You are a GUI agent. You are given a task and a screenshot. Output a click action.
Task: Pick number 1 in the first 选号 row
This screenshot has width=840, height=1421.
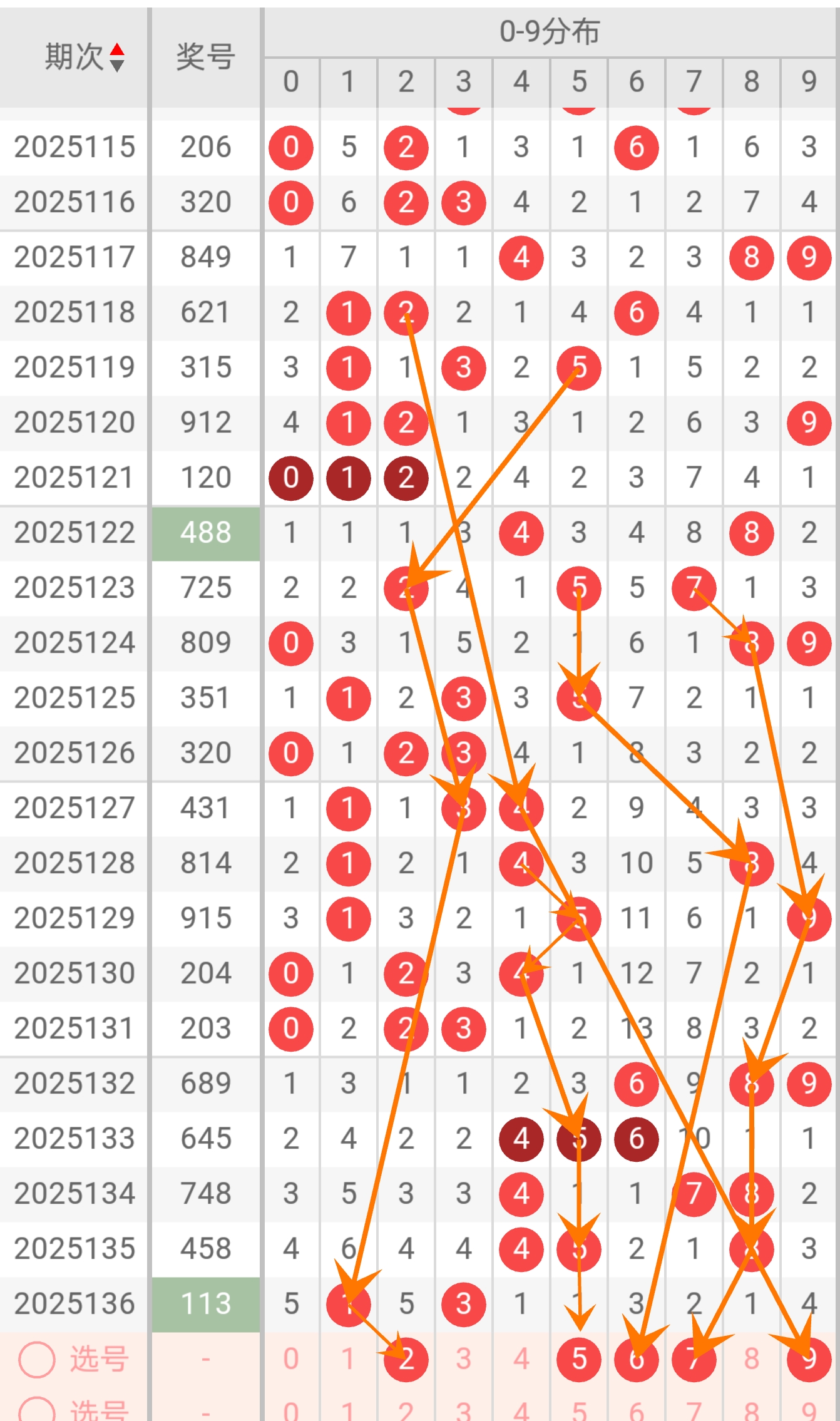point(349,1359)
